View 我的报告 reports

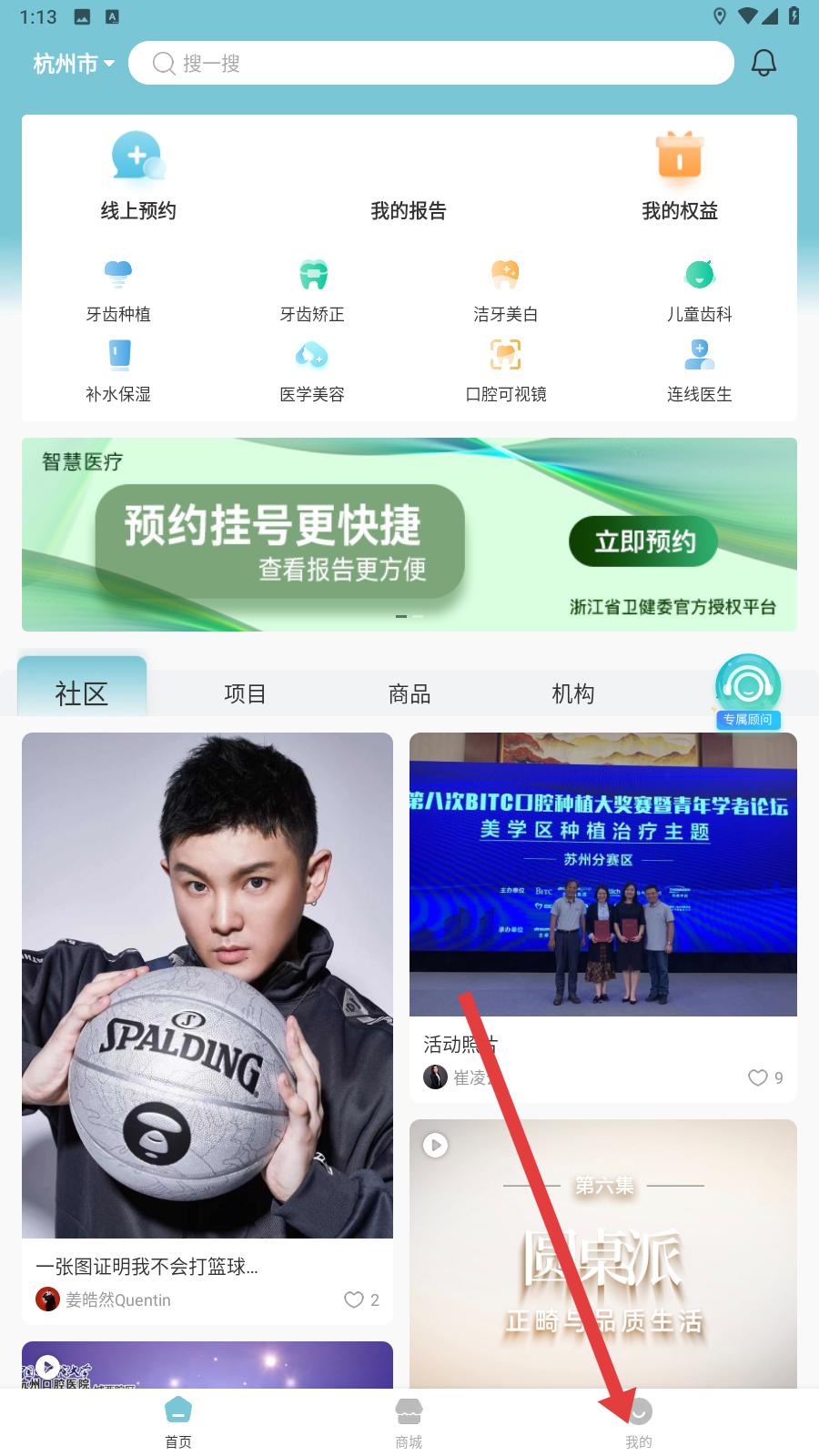click(x=409, y=210)
